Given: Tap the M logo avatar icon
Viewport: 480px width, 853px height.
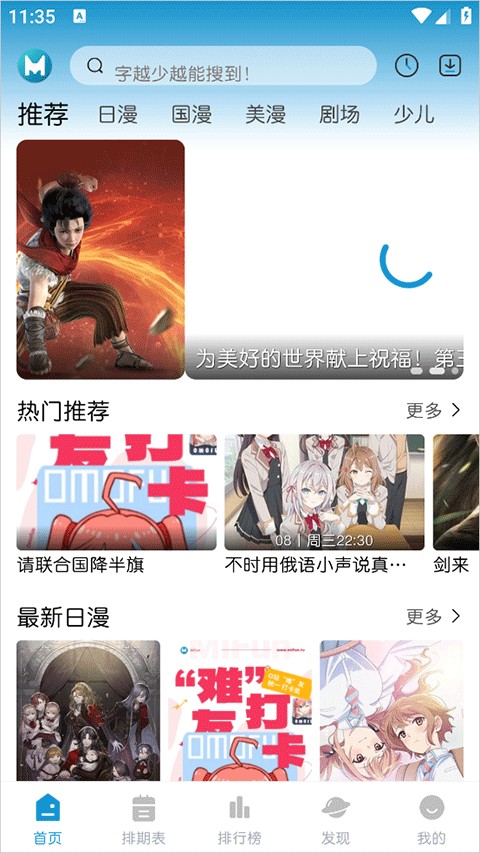Looking at the screenshot, I should (35, 66).
